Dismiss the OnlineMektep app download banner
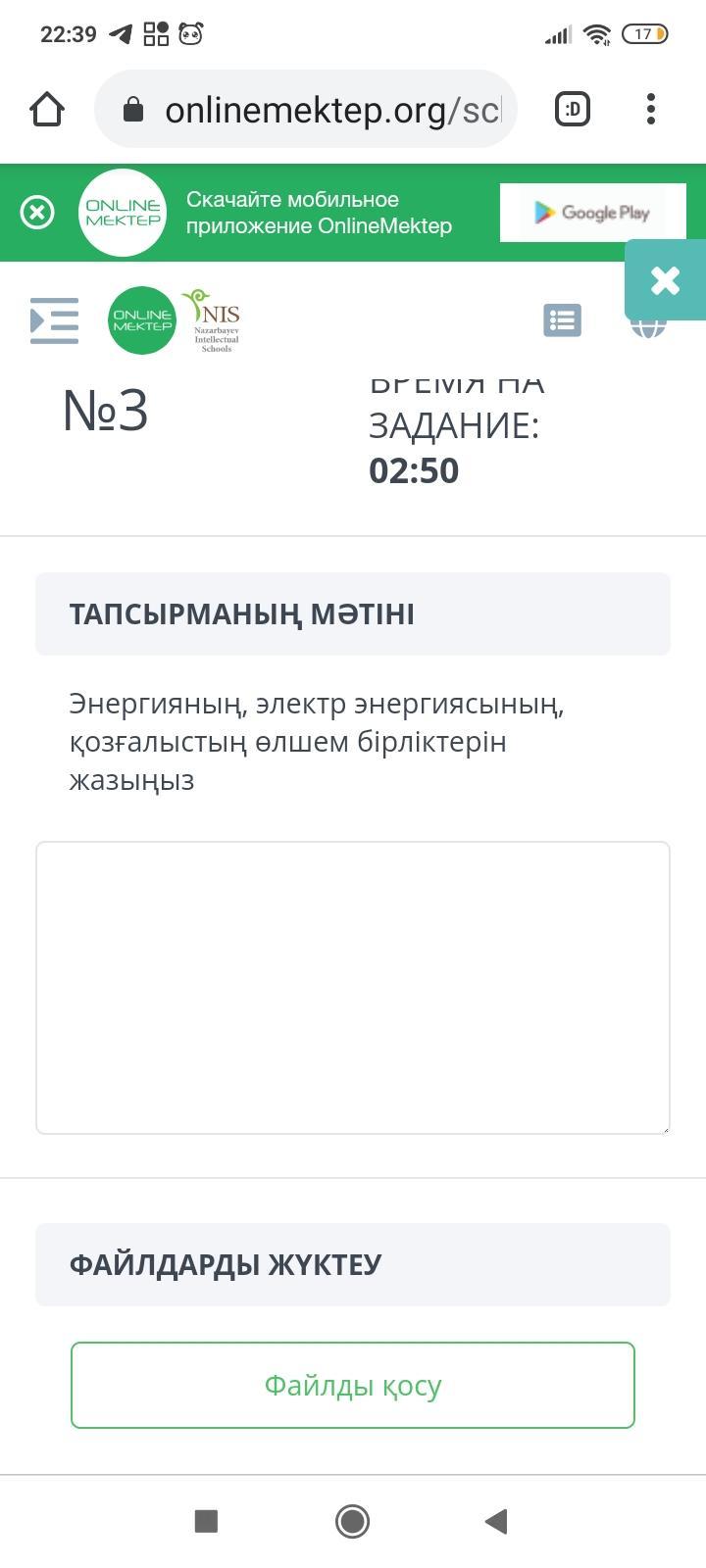 37,213
